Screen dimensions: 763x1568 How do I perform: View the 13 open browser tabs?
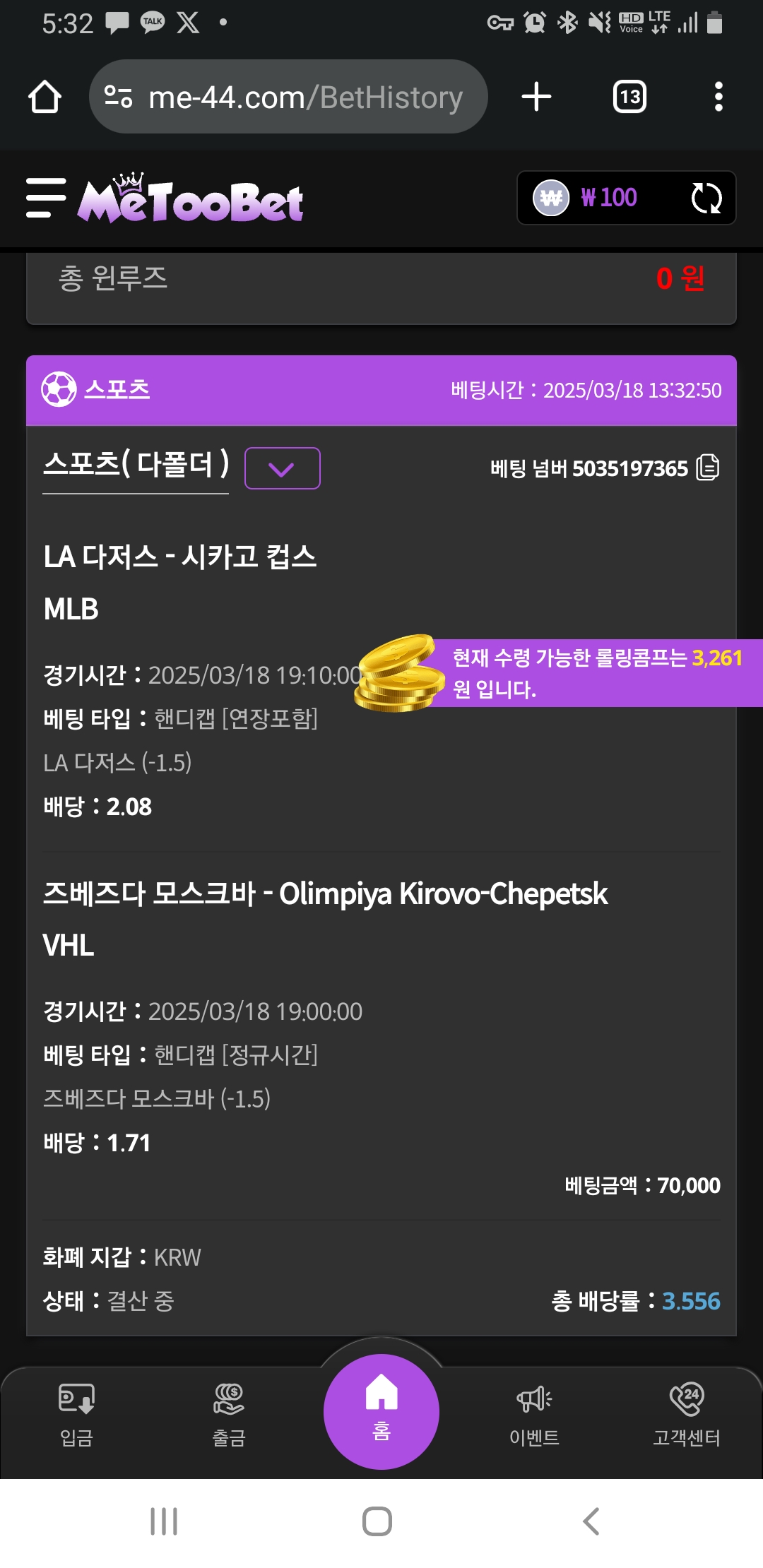coord(629,97)
